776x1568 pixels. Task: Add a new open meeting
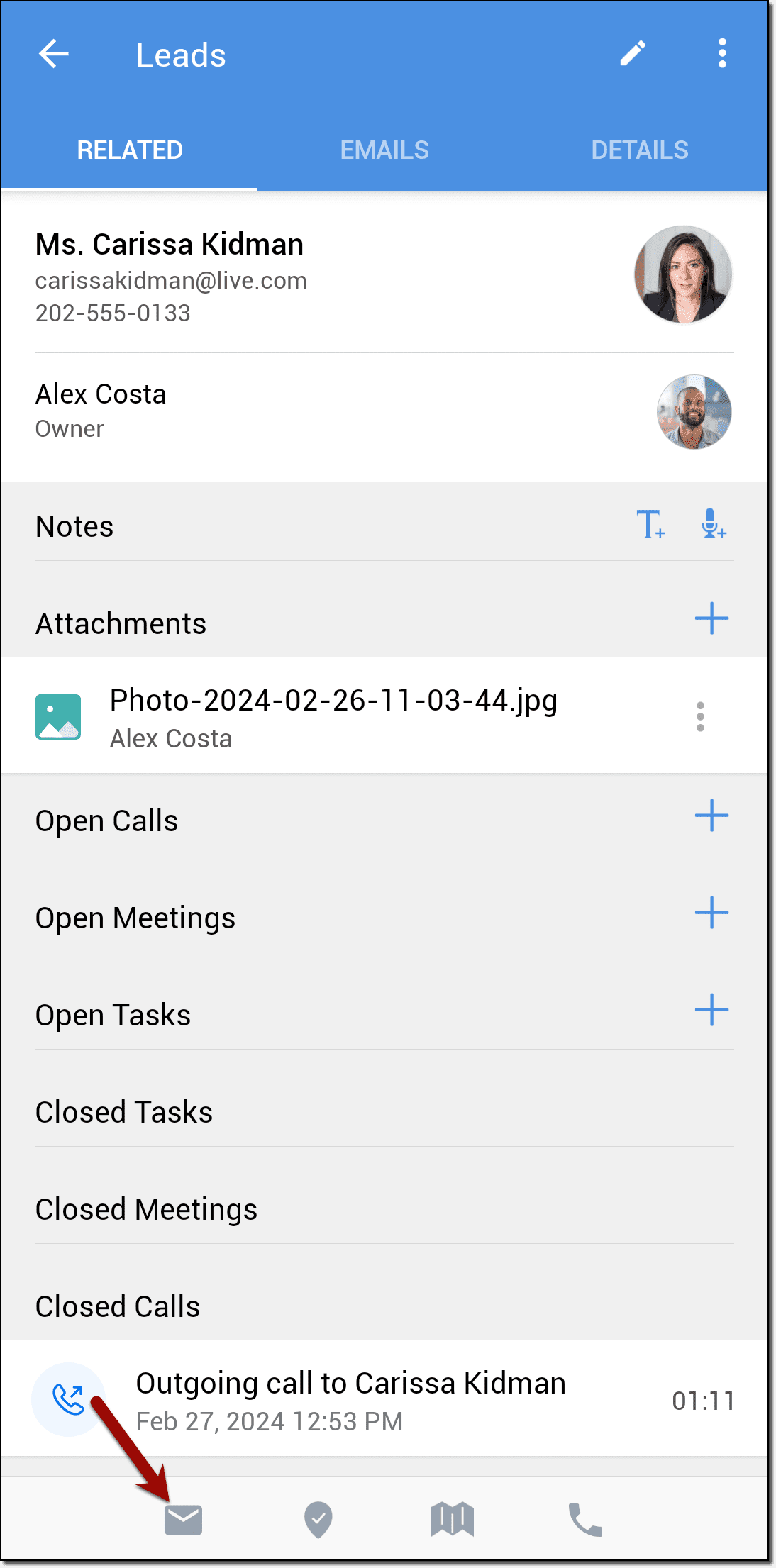(x=711, y=913)
